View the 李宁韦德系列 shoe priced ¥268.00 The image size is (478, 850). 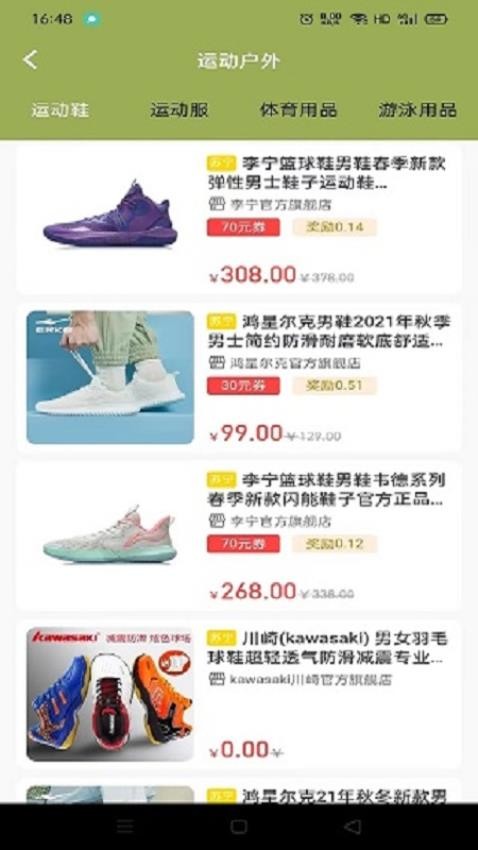coord(239,537)
